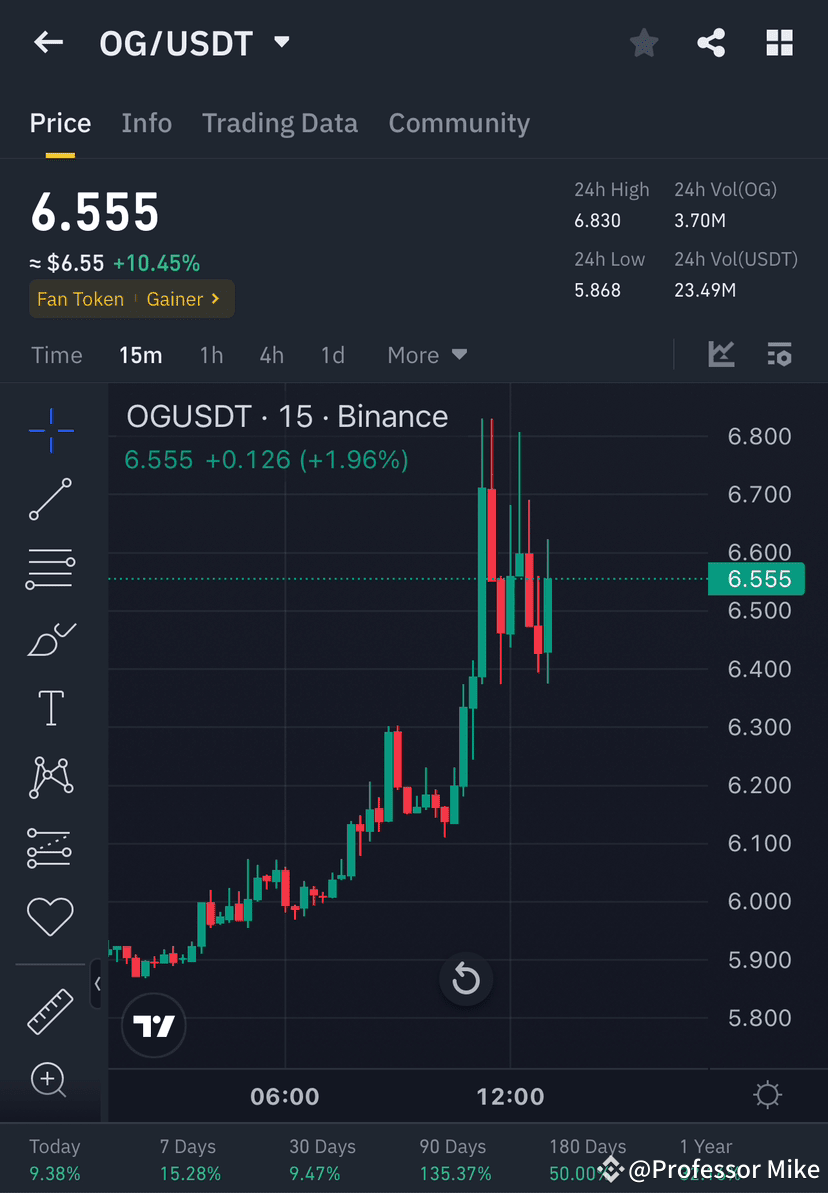828x1193 pixels.
Task: Select the trend line drawing tool
Action: [50, 500]
